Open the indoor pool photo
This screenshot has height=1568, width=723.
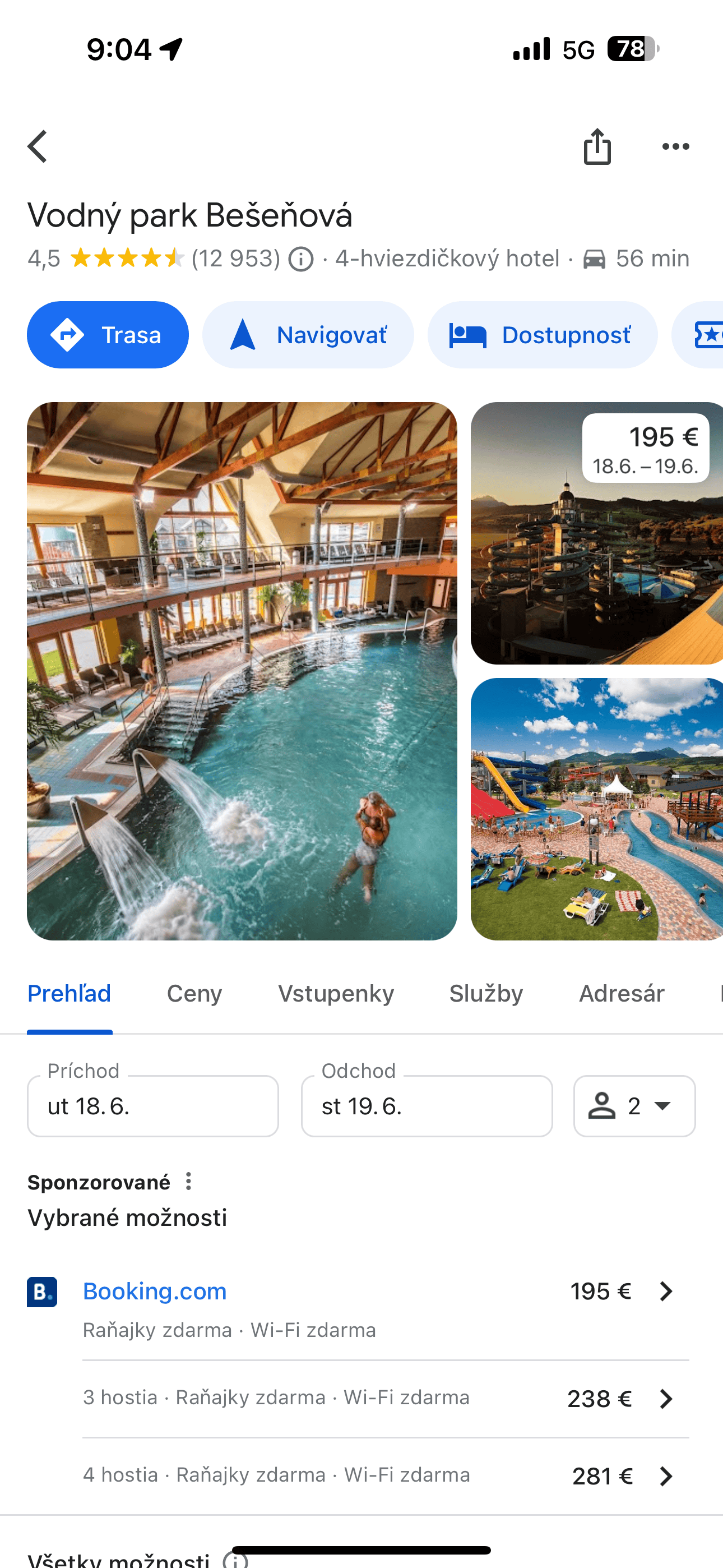click(x=242, y=671)
